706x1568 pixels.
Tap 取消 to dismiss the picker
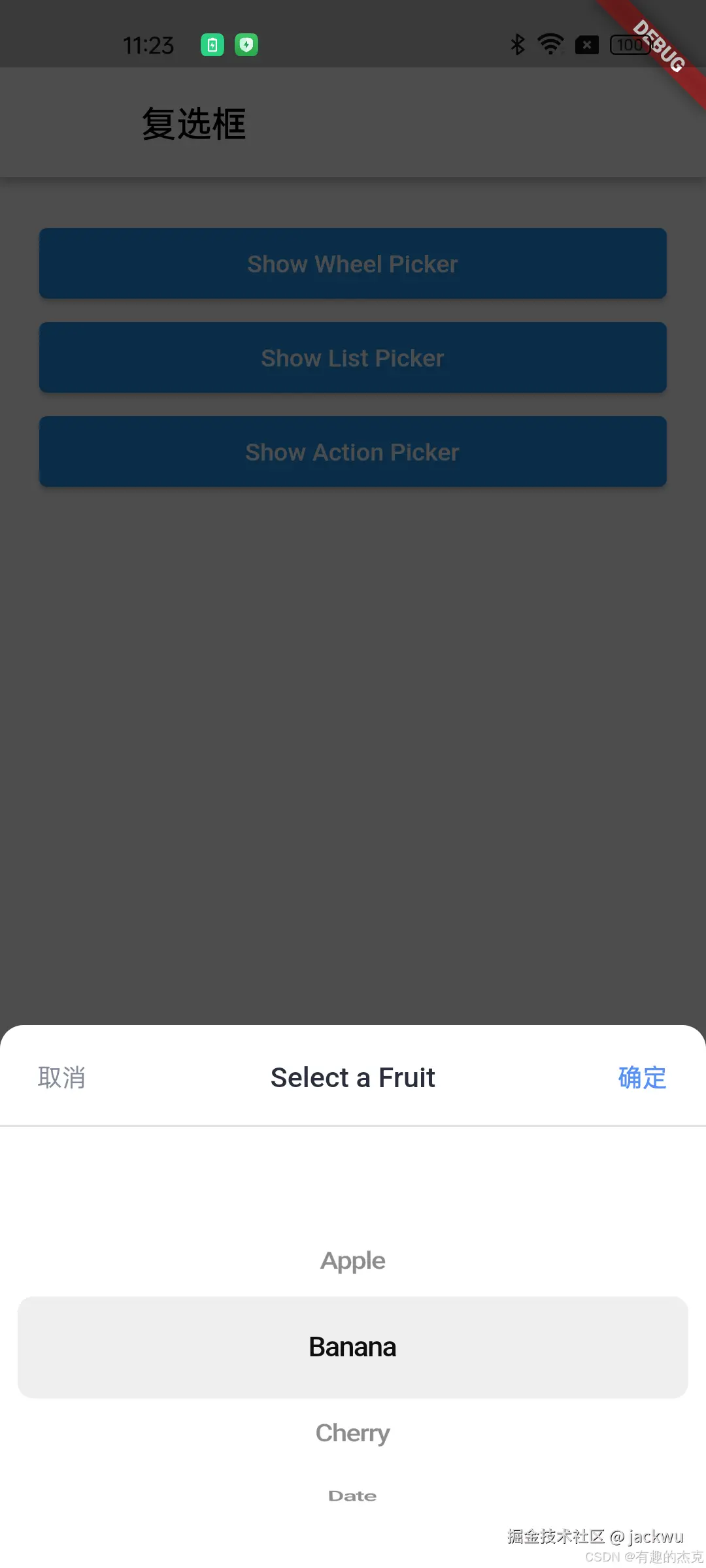(x=62, y=1077)
